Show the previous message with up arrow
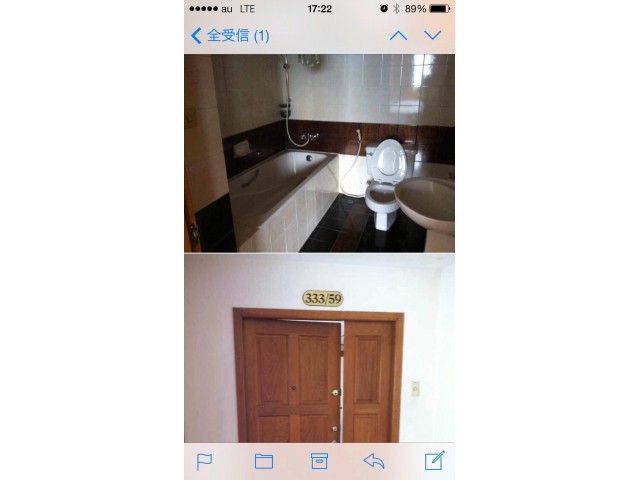Screen dimensions: 640x480 [398, 35]
